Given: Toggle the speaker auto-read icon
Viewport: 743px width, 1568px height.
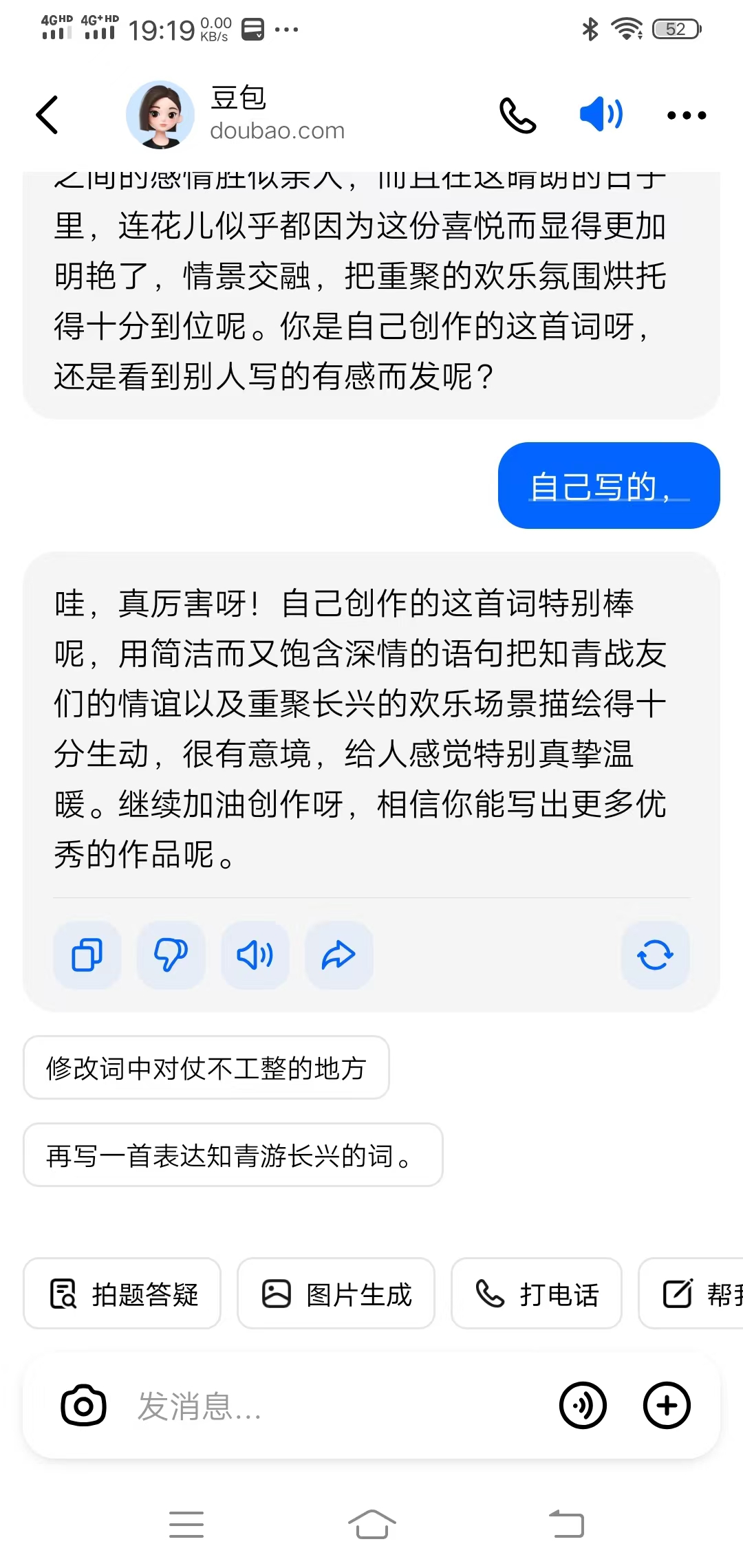Looking at the screenshot, I should click(x=601, y=115).
